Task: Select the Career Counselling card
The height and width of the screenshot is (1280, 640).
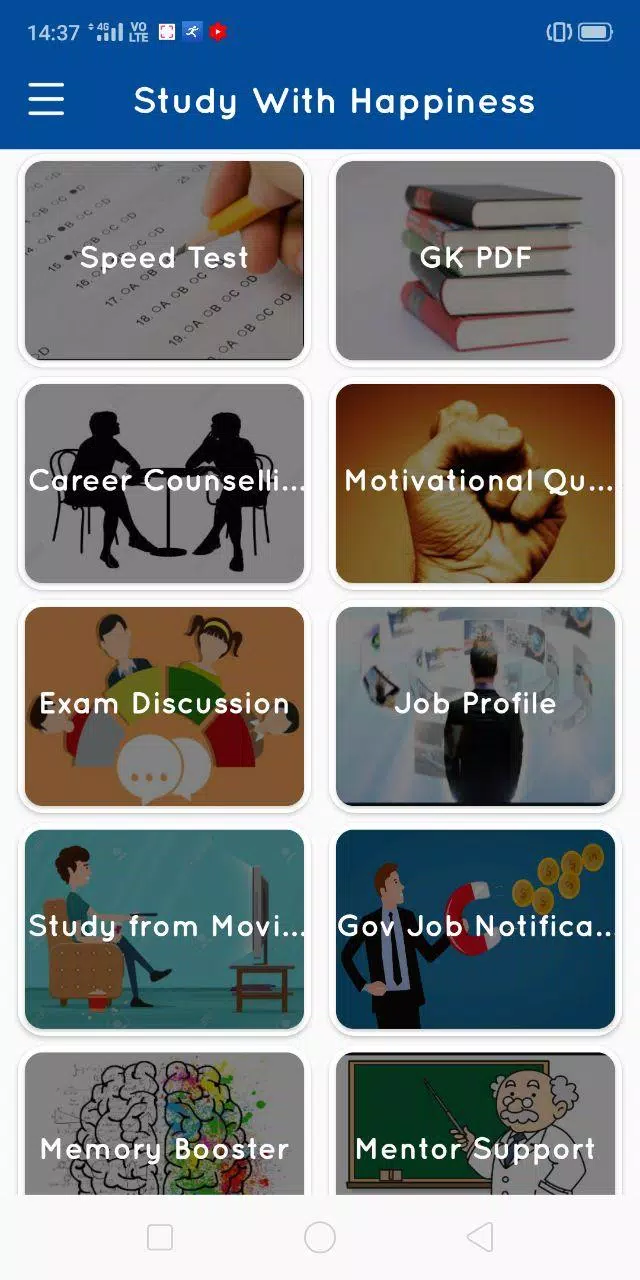Action: click(x=164, y=483)
